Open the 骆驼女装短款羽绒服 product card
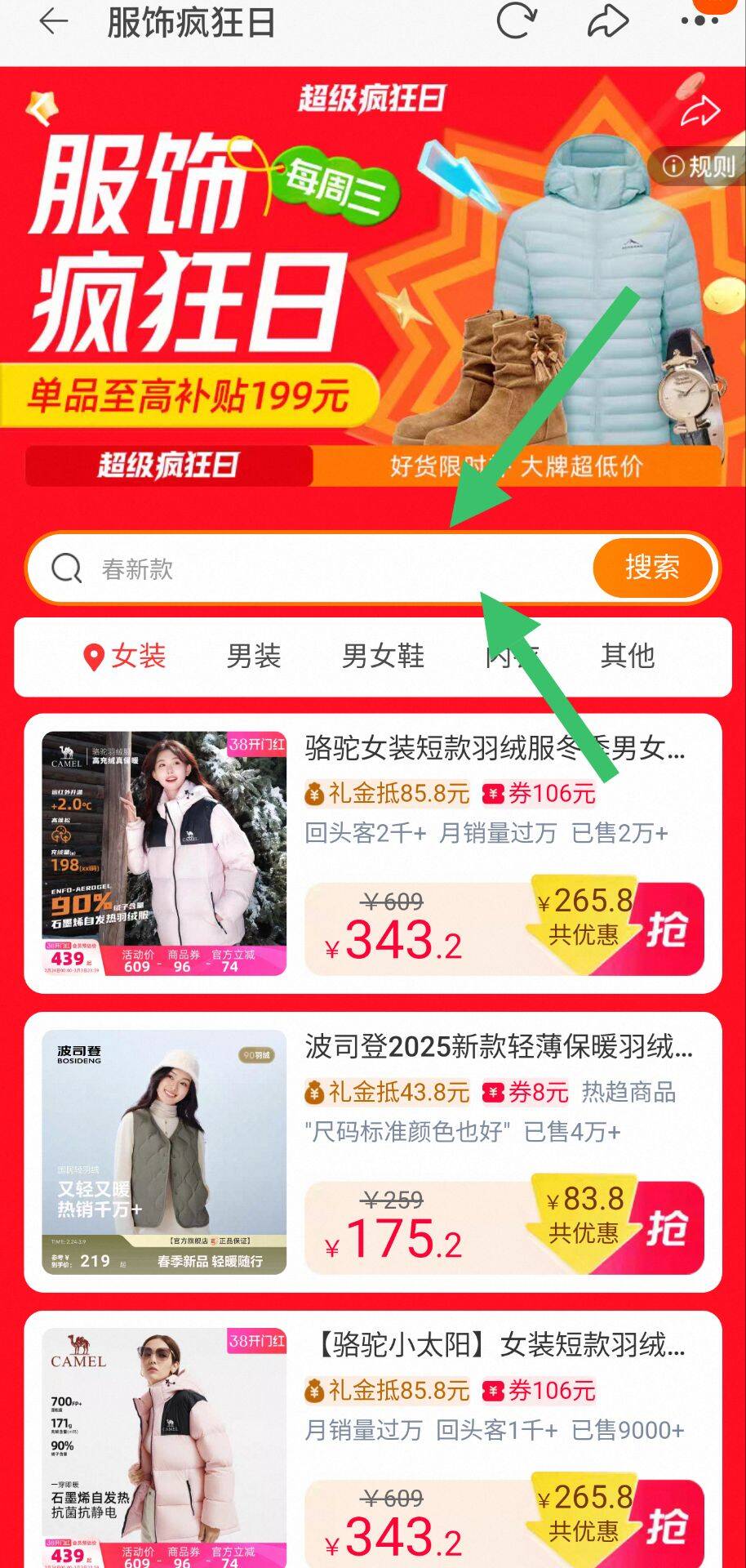 click(373, 853)
